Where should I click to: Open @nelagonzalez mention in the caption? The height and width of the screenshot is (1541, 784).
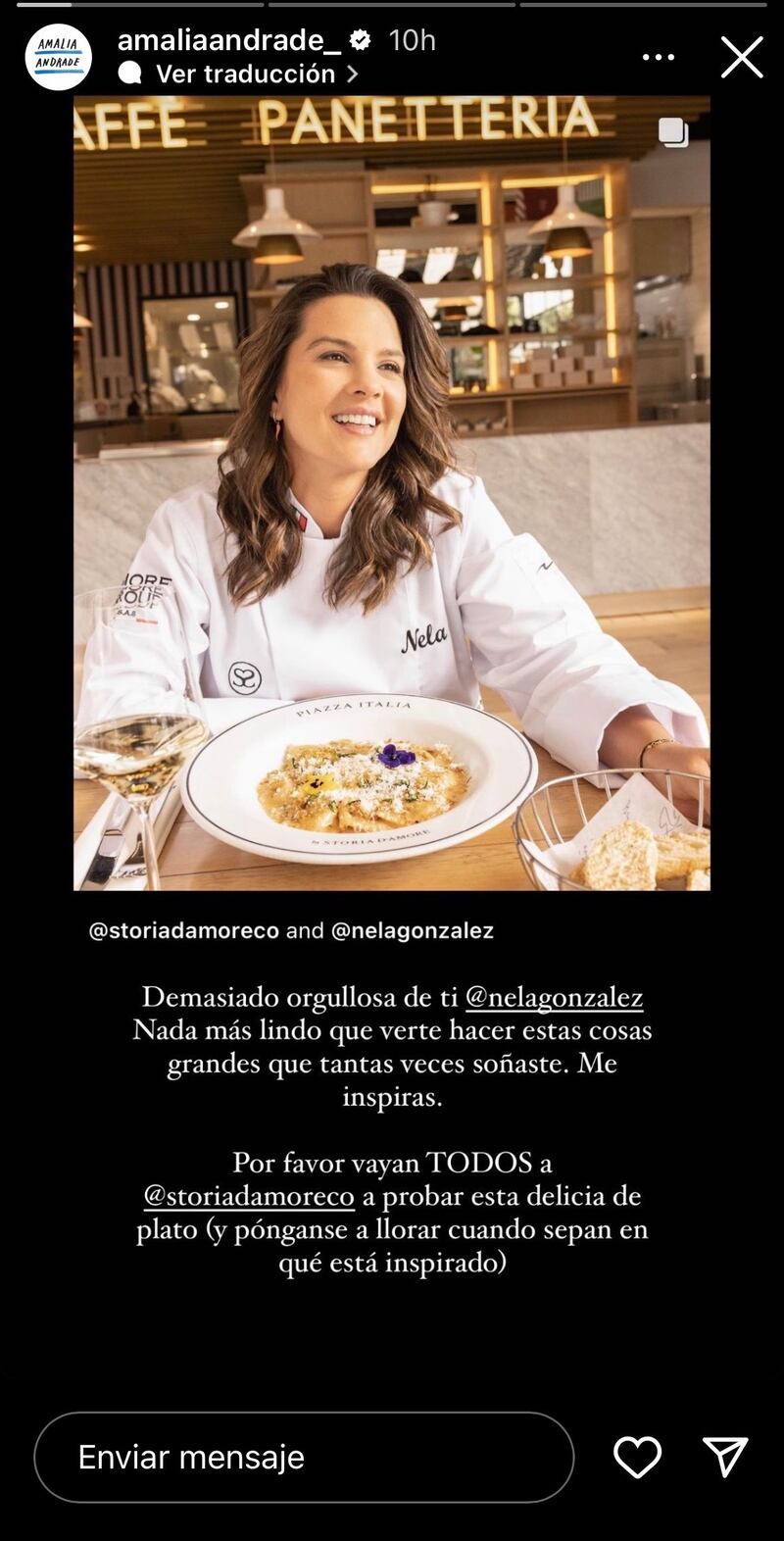(x=554, y=998)
